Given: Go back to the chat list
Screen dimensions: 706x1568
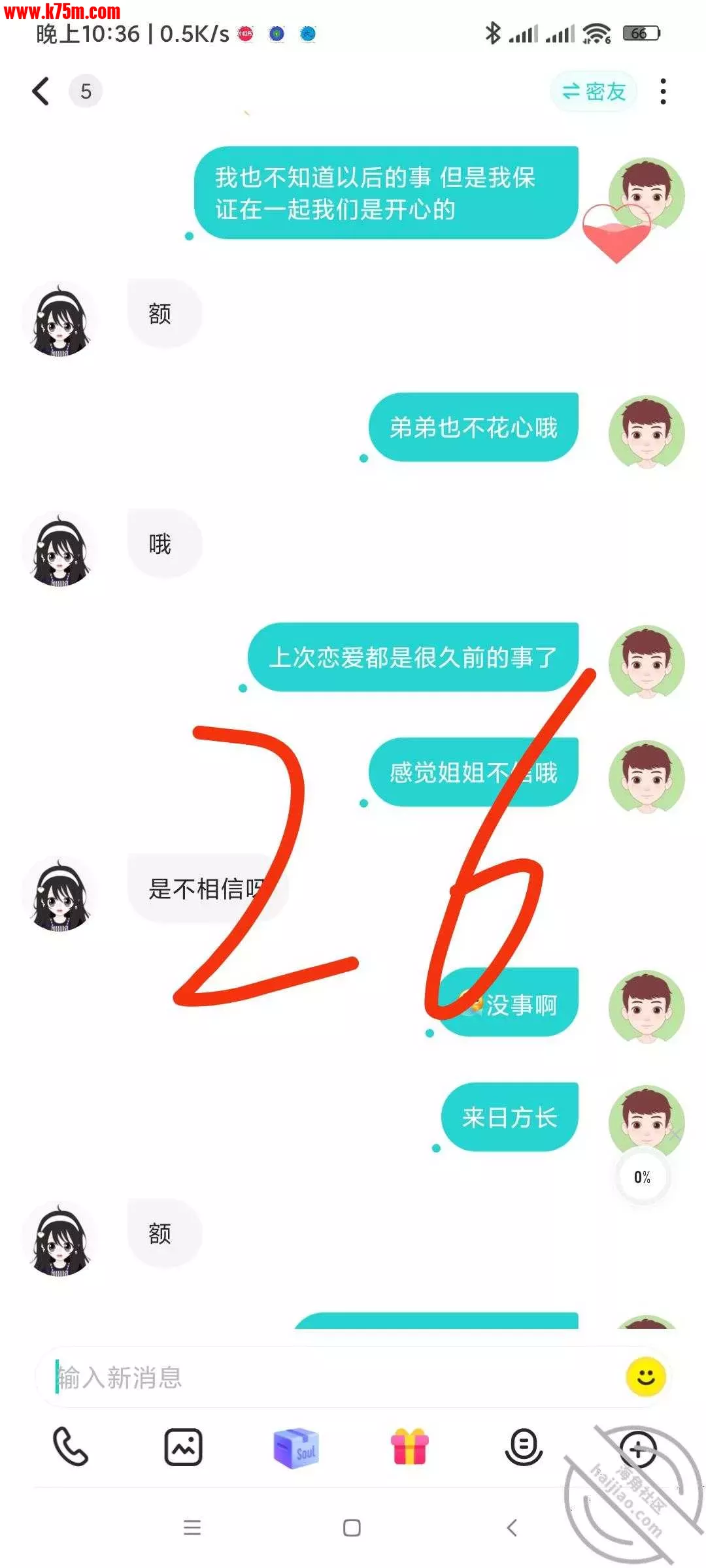Looking at the screenshot, I should (41, 91).
